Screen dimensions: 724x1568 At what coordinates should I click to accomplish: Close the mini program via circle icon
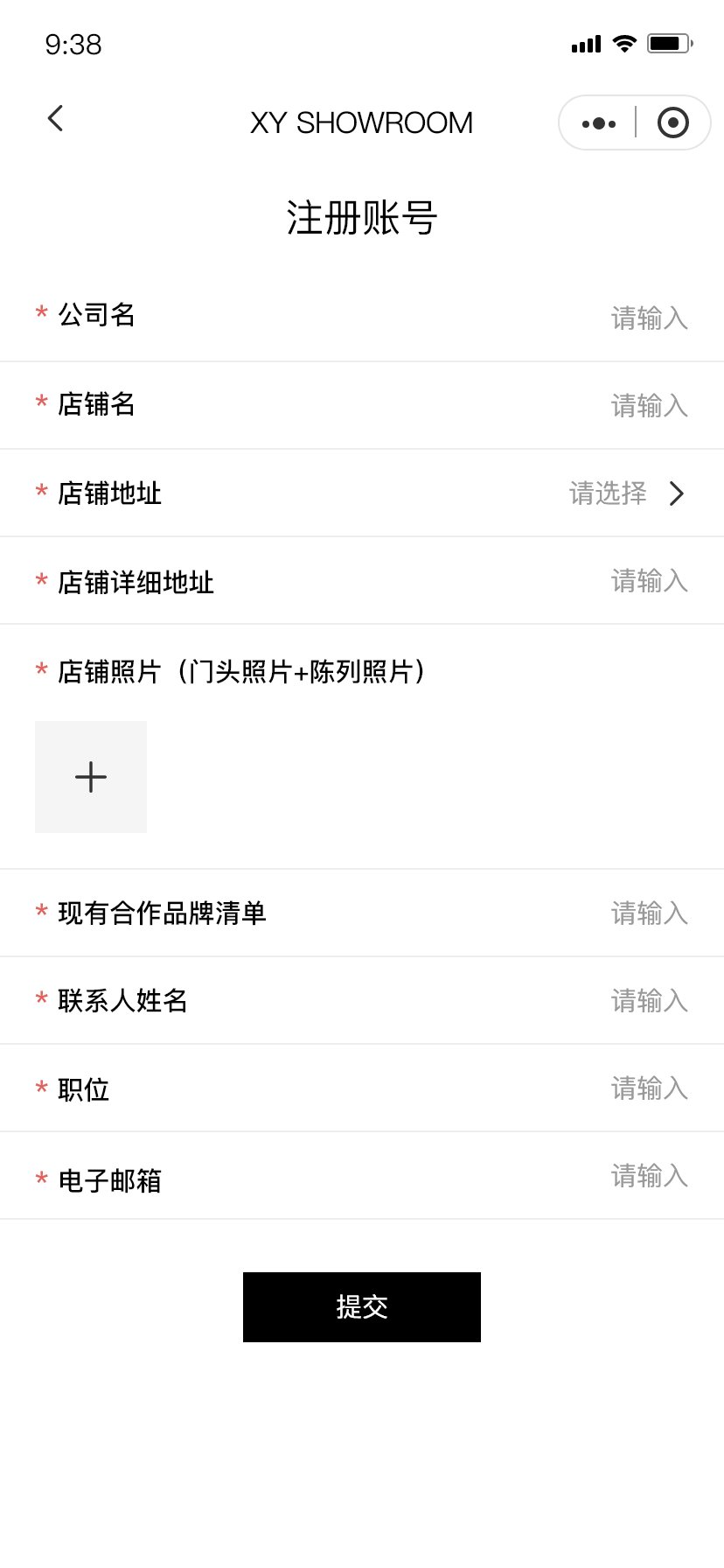coord(672,122)
